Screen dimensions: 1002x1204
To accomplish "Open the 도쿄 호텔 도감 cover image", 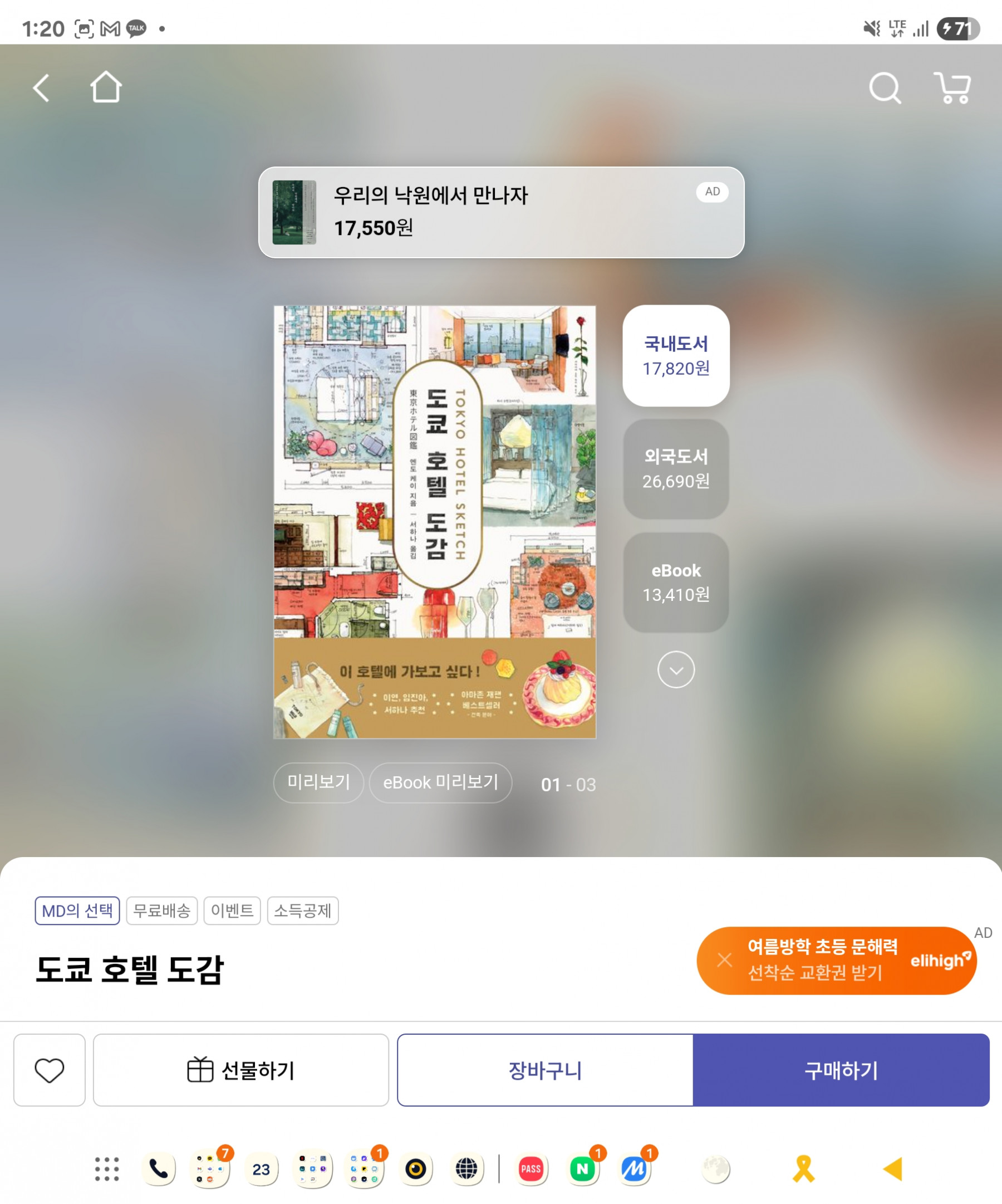I will pos(435,522).
